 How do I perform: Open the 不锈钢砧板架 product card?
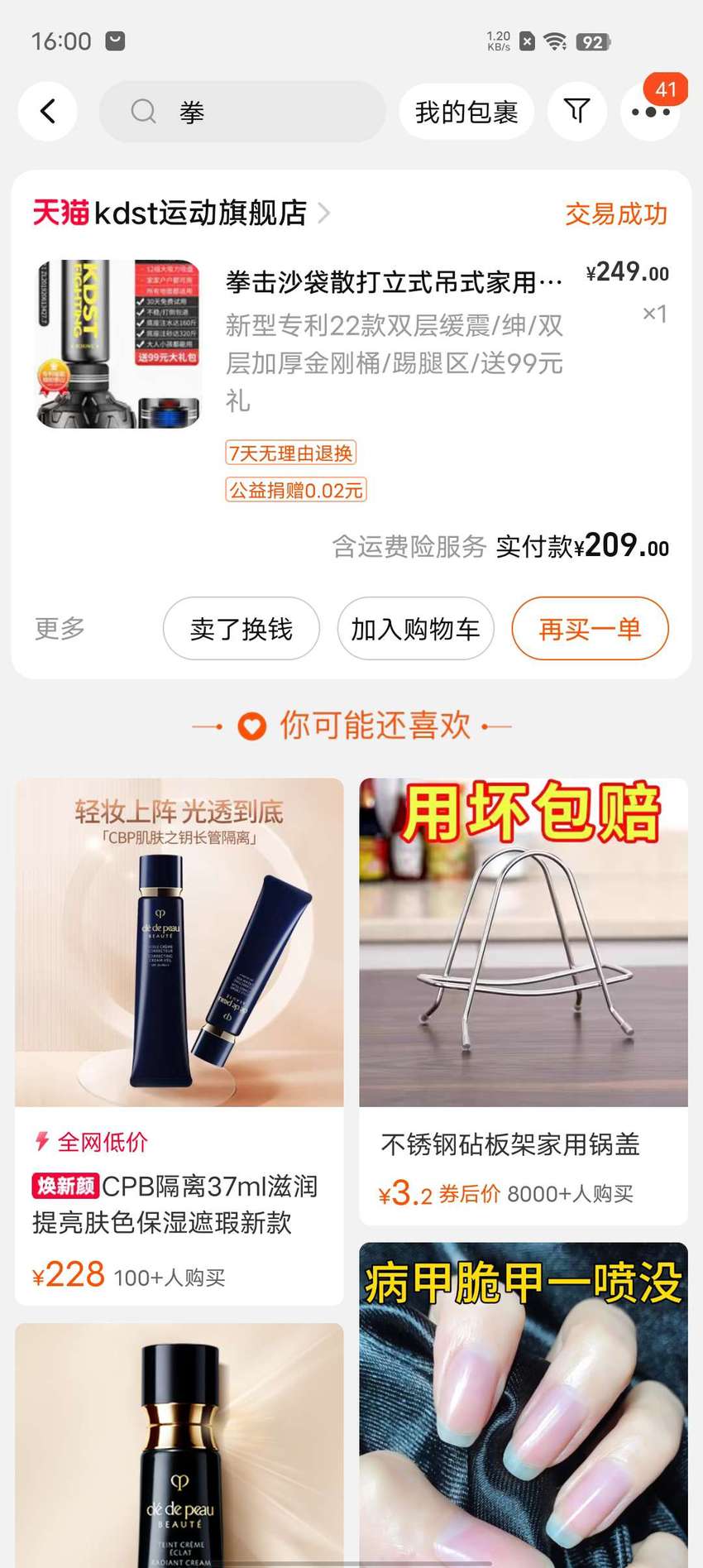tap(524, 1001)
